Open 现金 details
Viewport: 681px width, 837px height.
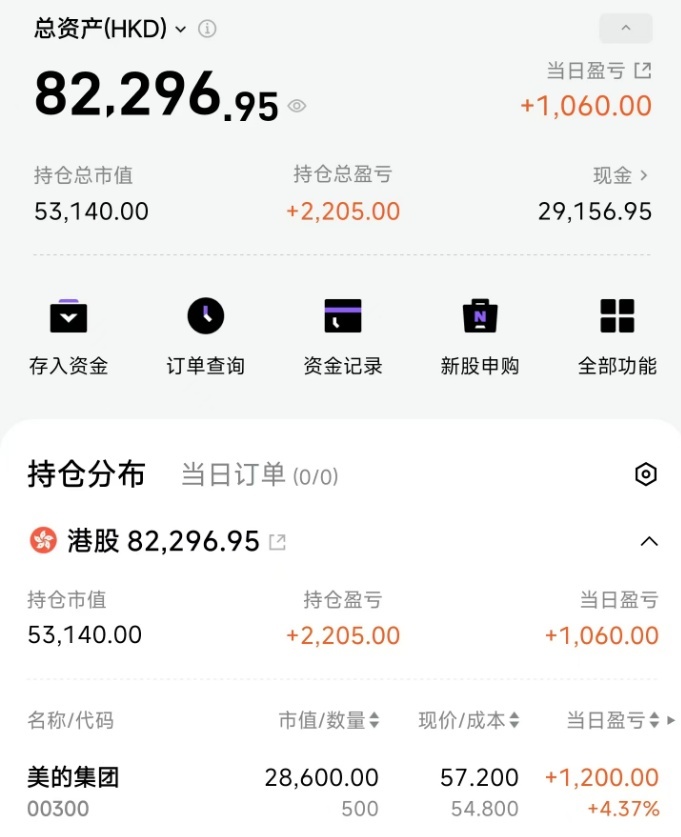pos(621,175)
